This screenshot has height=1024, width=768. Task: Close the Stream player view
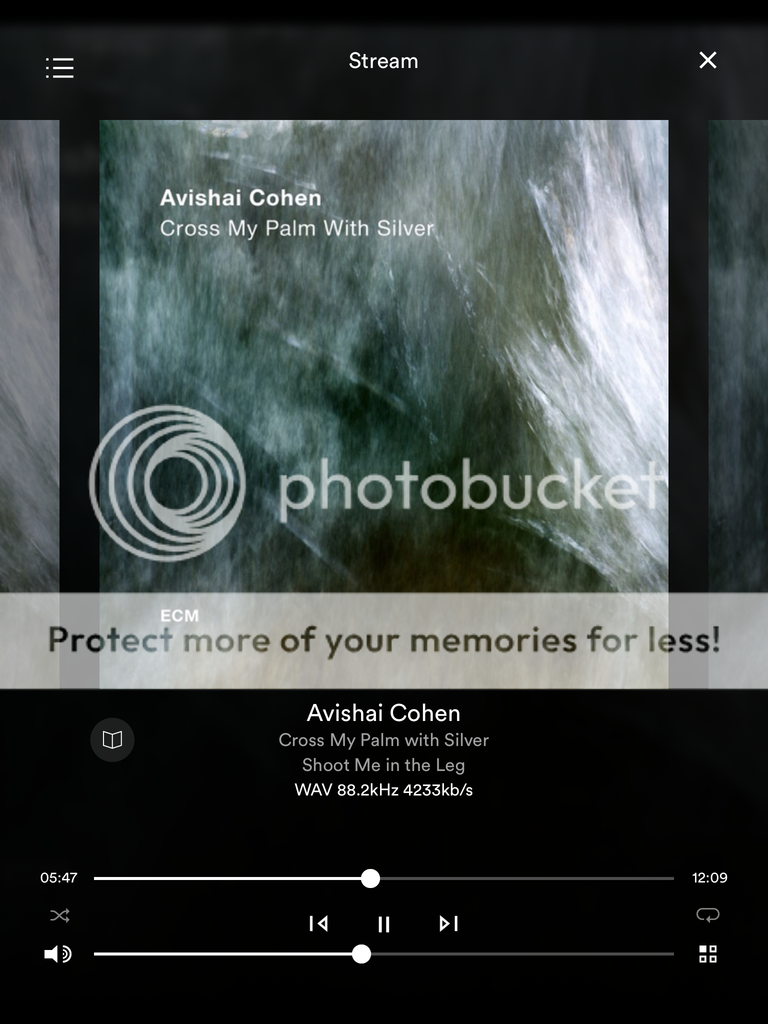(708, 61)
